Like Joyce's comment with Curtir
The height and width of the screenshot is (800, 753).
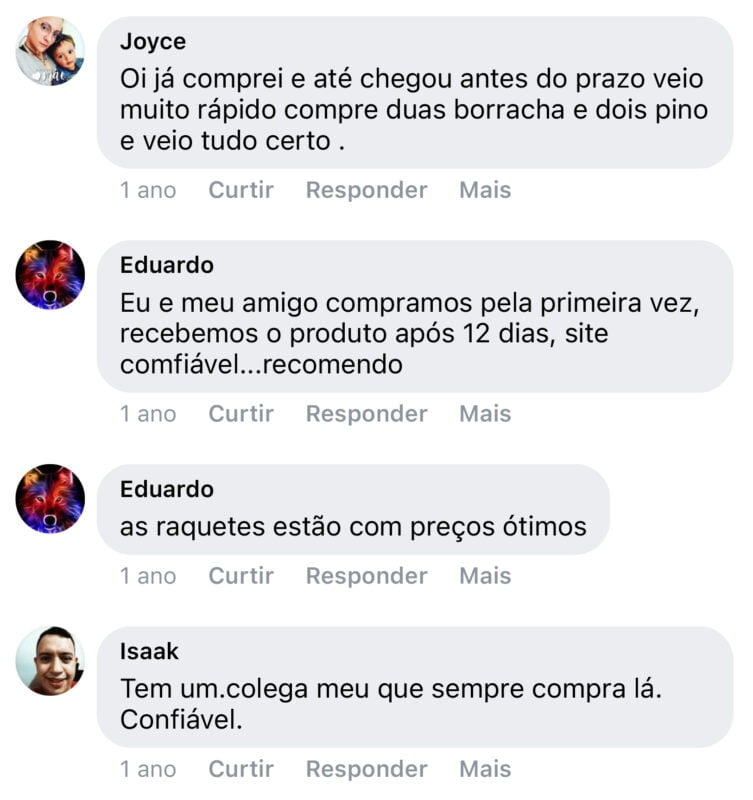(x=240, y=190)
